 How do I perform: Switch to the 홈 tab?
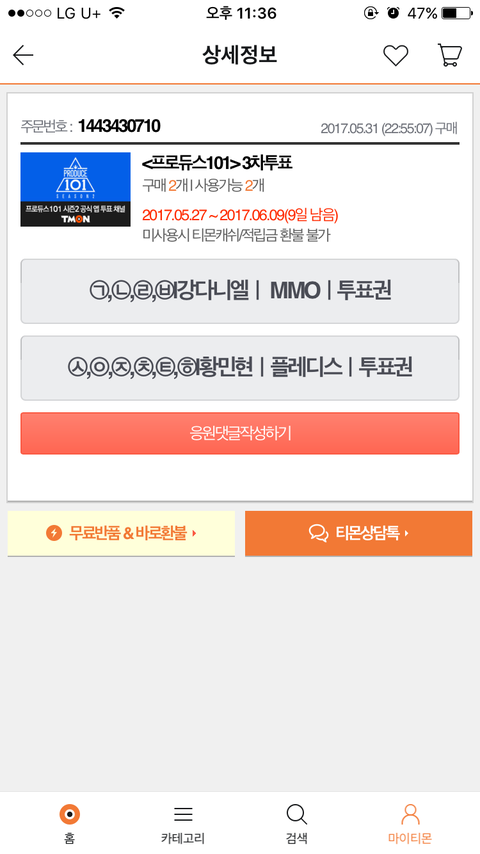coord(69,824)
